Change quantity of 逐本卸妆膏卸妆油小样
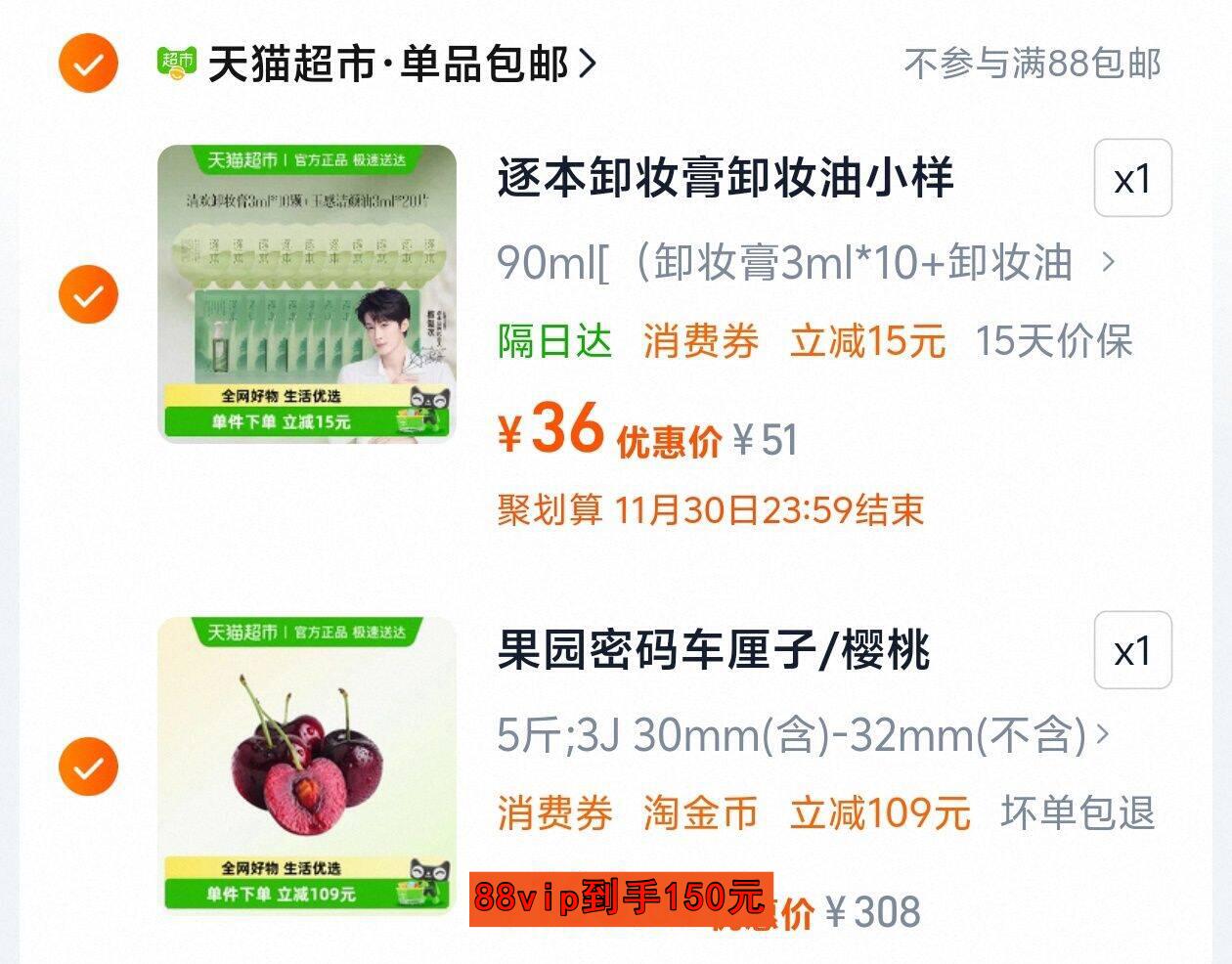Screen dimensions: 1232x964 (x=1132, y=179)
